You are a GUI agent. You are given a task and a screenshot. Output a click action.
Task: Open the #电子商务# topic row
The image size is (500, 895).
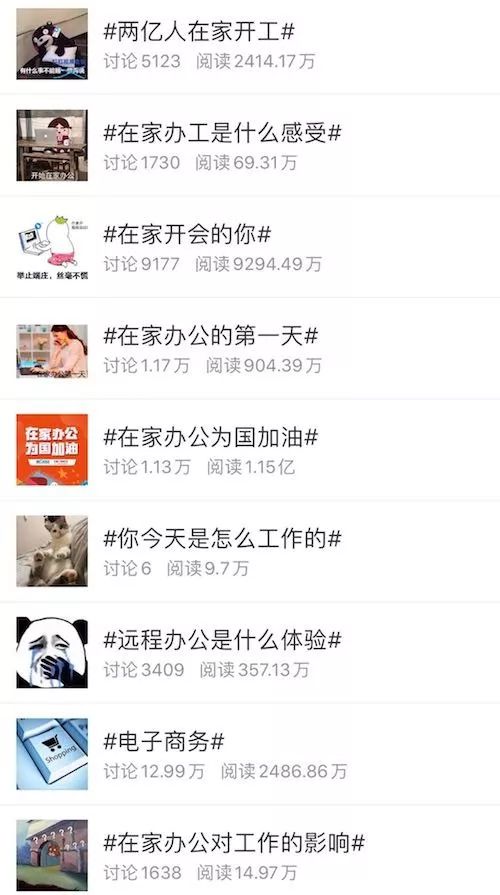(250, 754)
